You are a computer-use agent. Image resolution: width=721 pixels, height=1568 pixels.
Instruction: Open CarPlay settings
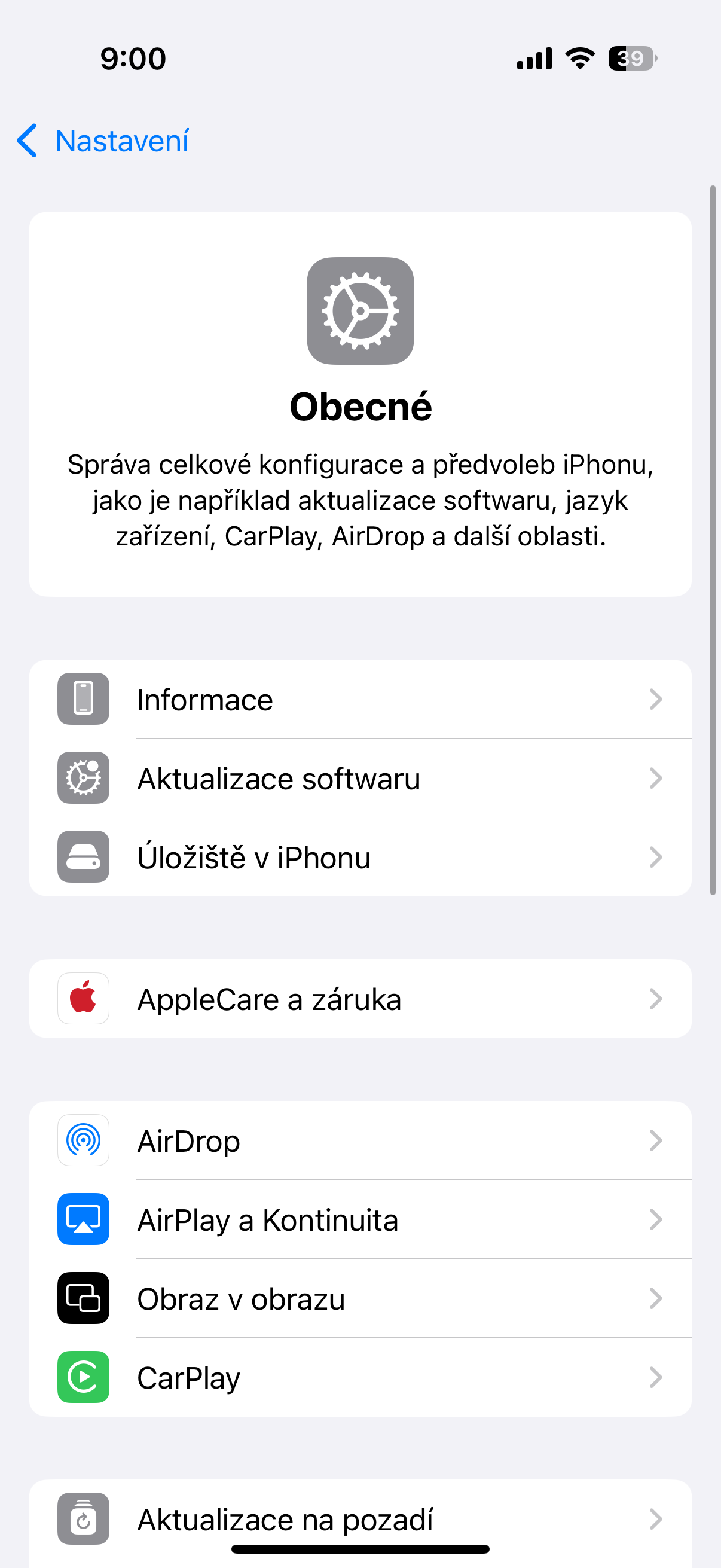359,1377
